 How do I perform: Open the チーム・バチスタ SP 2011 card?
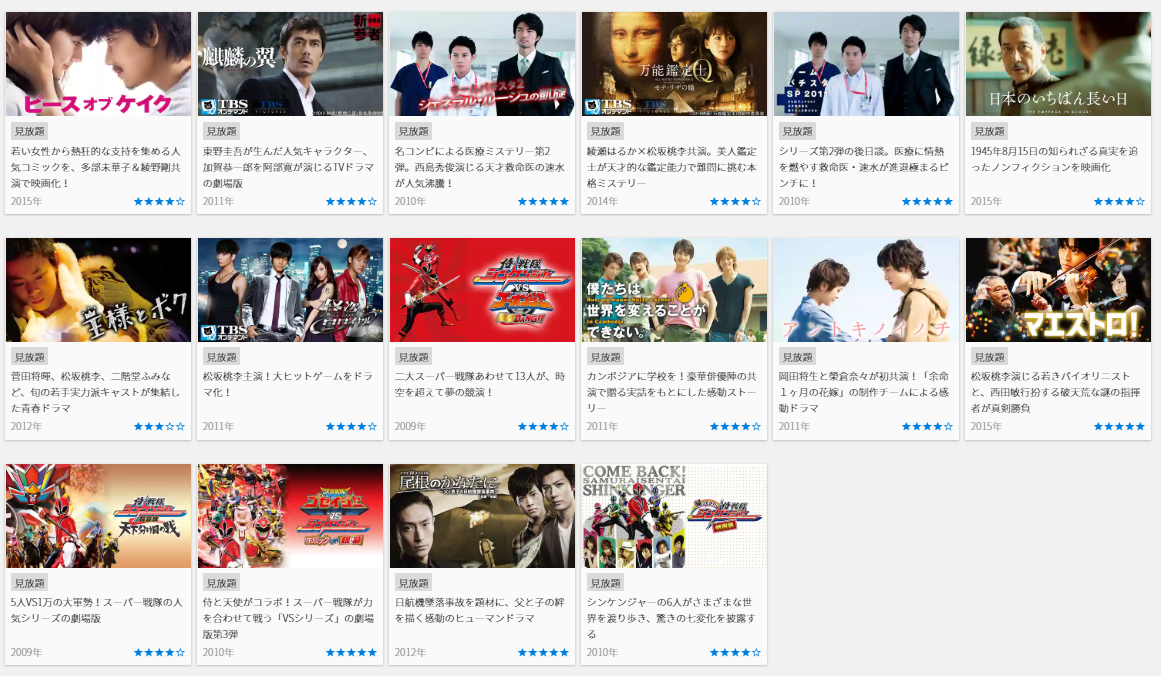[x=866, y=64]
